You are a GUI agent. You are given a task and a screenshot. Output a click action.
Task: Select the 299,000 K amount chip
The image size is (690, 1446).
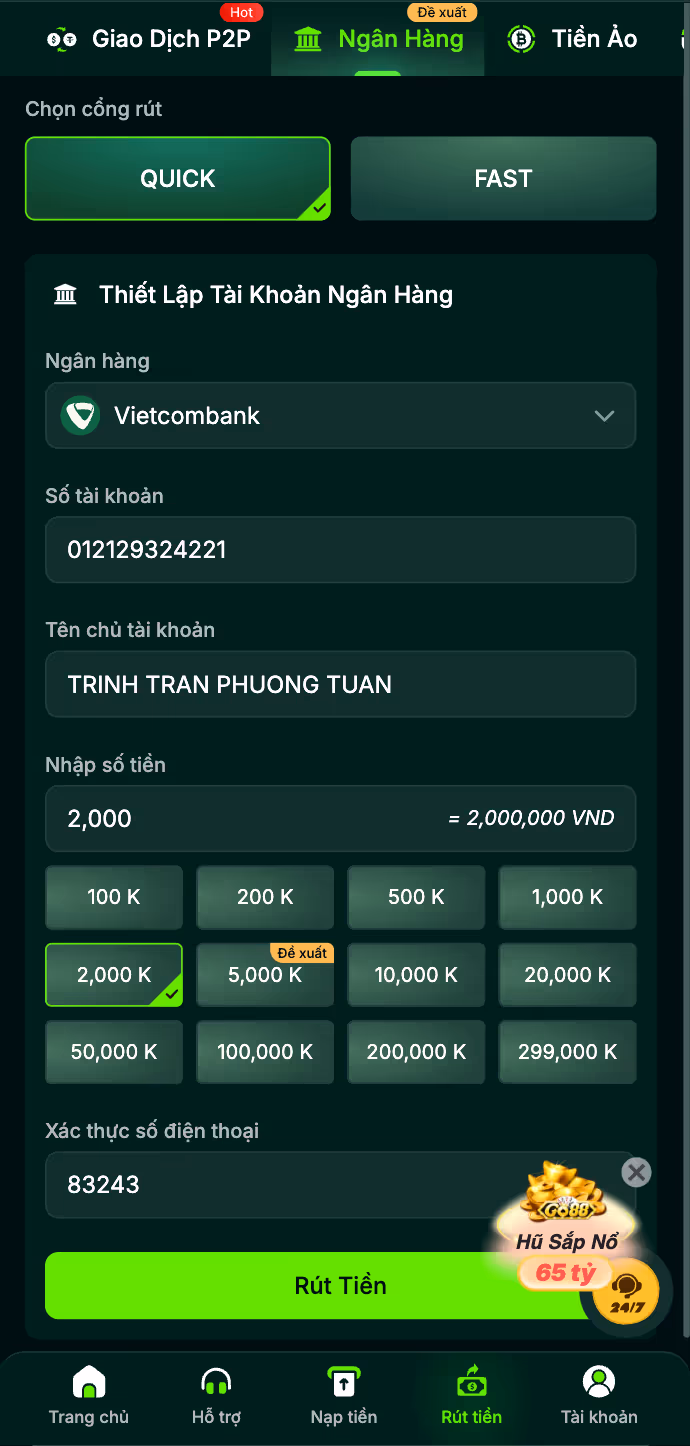click(x=567, y=1052)
